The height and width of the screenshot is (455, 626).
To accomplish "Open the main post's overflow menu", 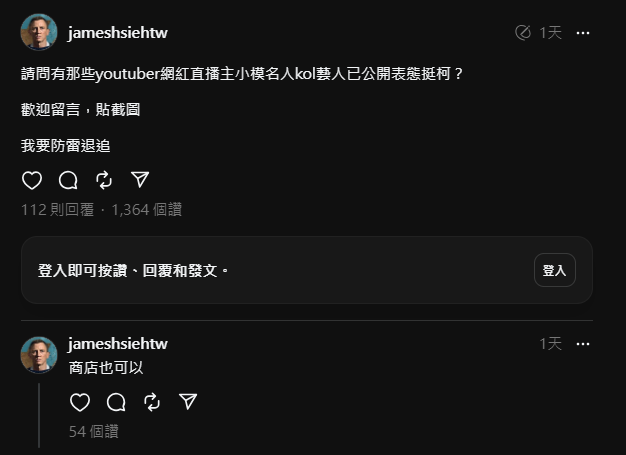I will pyautogui.click(x=584, y=33).
